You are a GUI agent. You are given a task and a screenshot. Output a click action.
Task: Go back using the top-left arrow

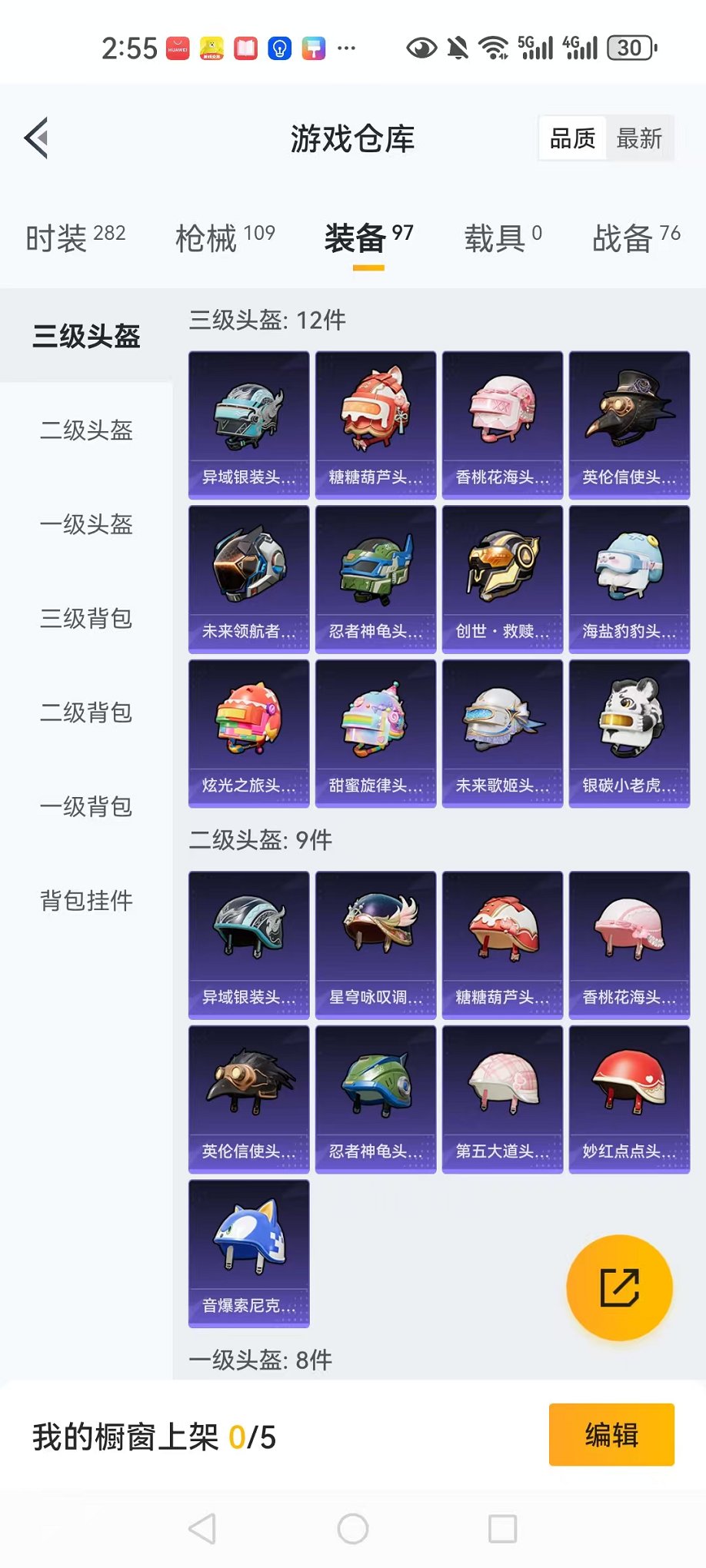click(x=37, y=138)
